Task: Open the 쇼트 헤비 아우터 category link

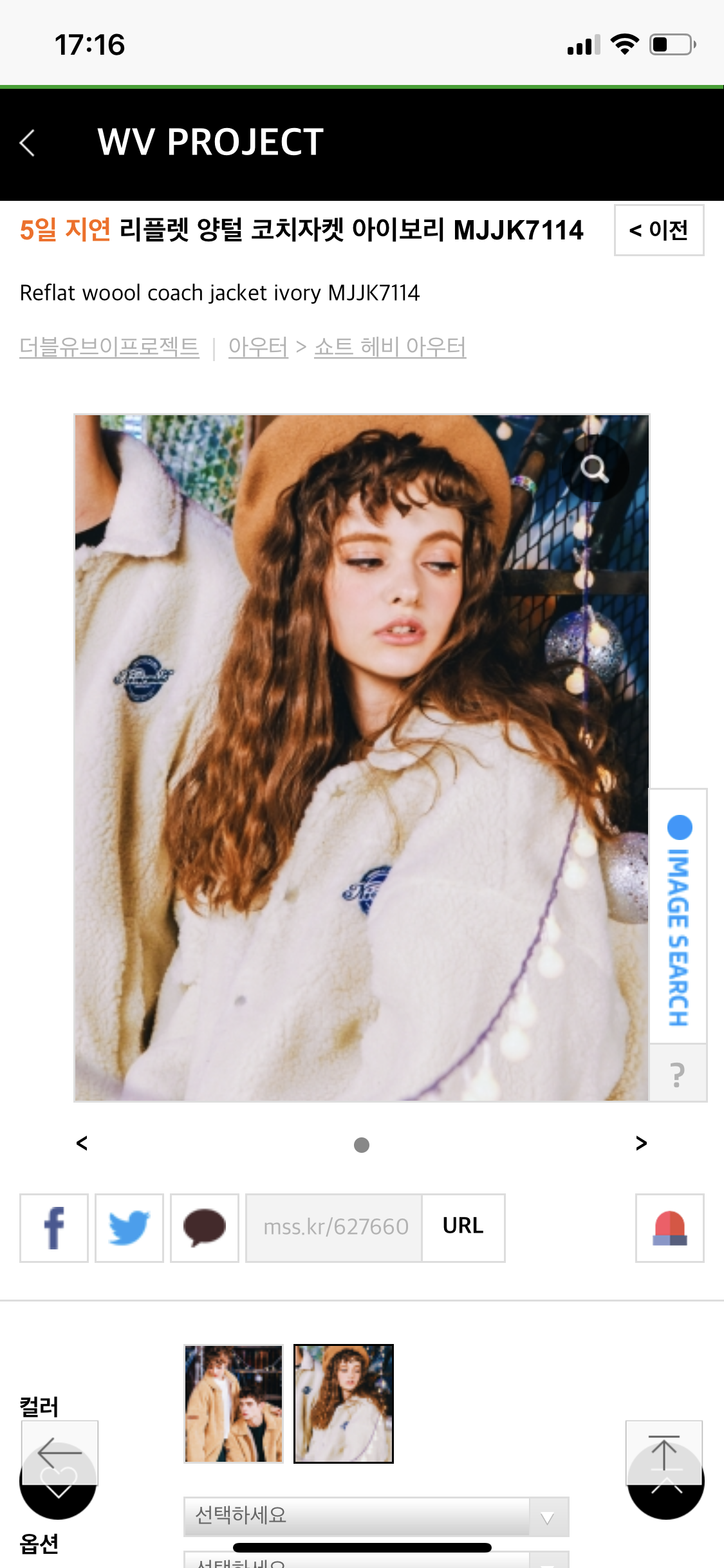Action: click(x=390, y=347)
